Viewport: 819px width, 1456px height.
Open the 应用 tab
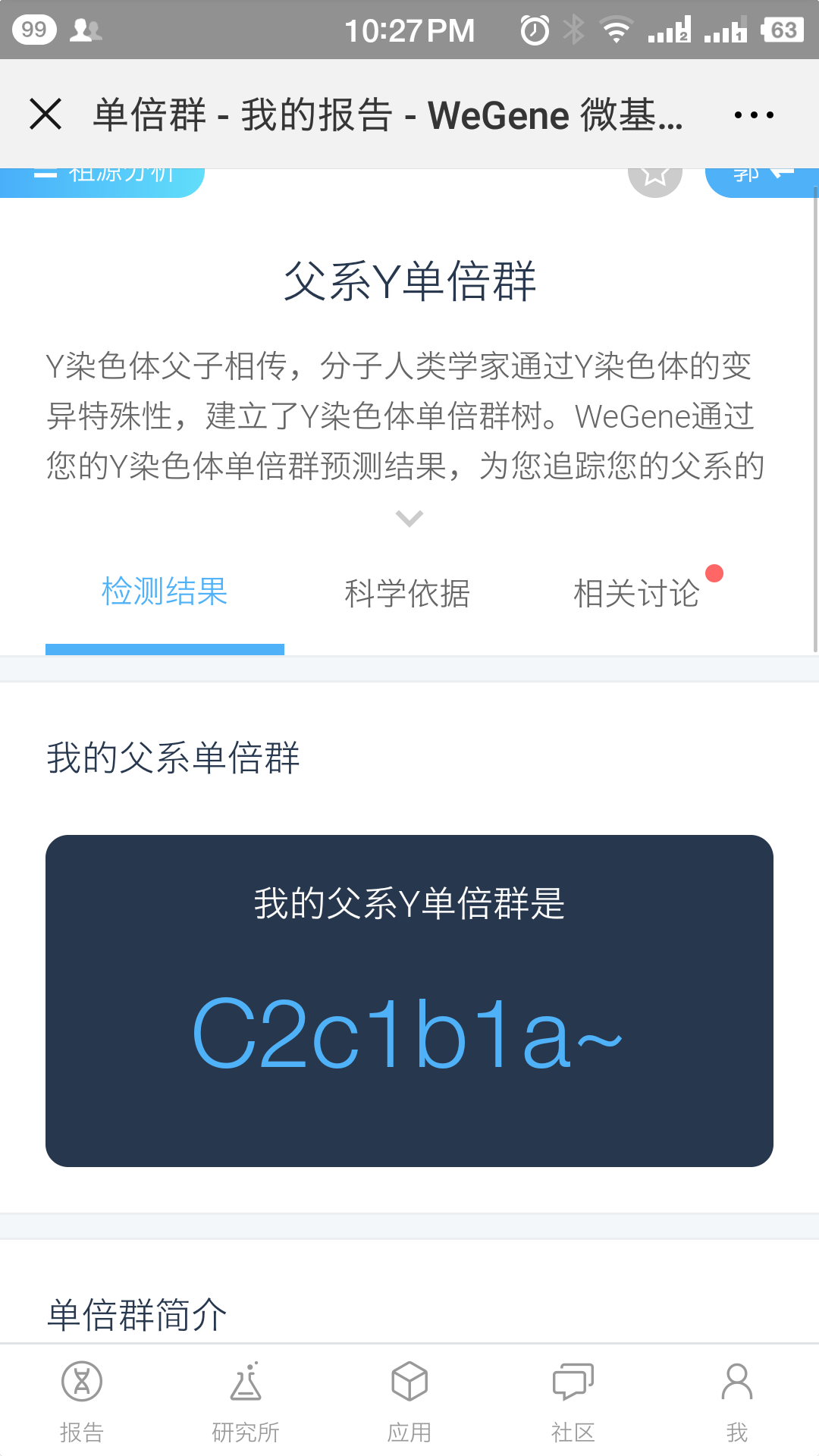[x=409, y=1401]
